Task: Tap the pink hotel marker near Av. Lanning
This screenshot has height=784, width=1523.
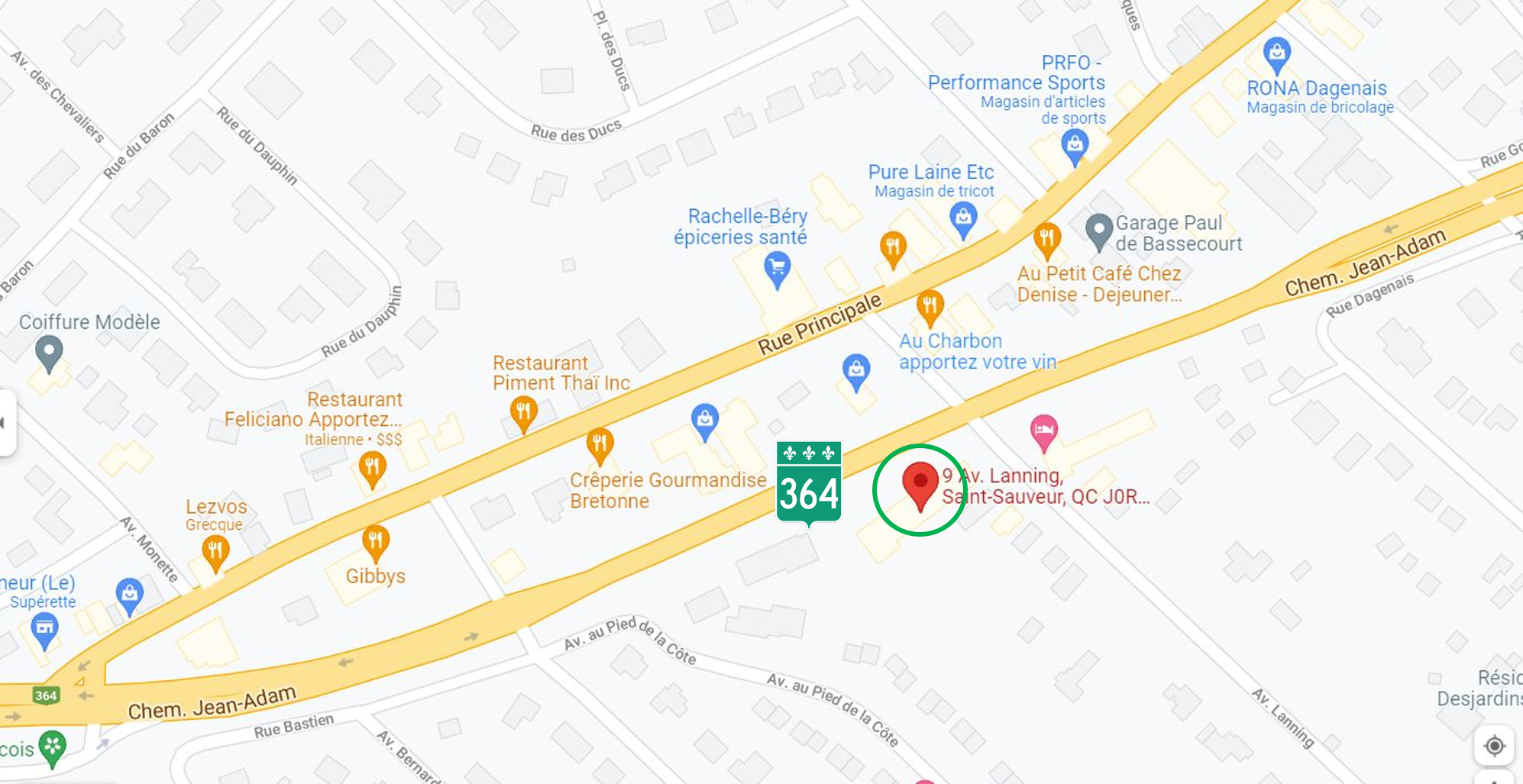Action: [1043, 431]
